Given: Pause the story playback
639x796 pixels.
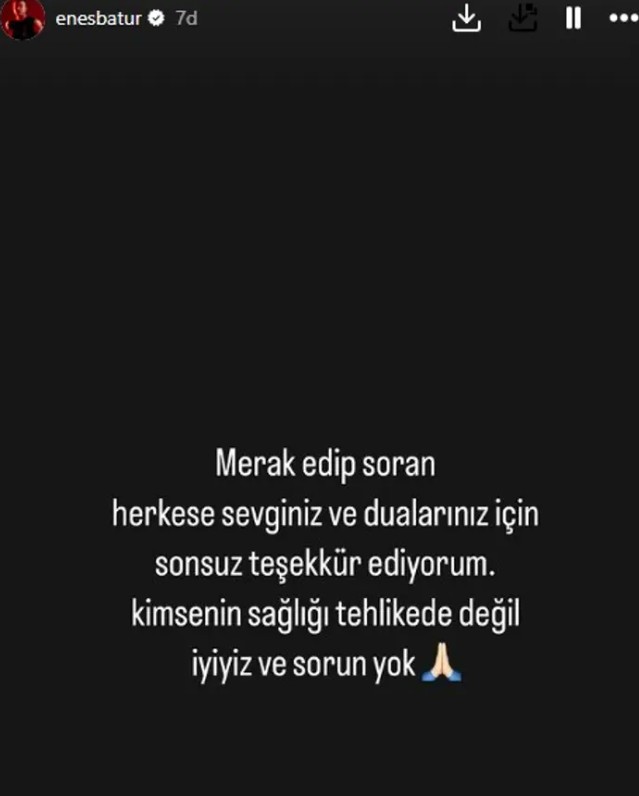Looking at the screenshot, I should point(573,18).
